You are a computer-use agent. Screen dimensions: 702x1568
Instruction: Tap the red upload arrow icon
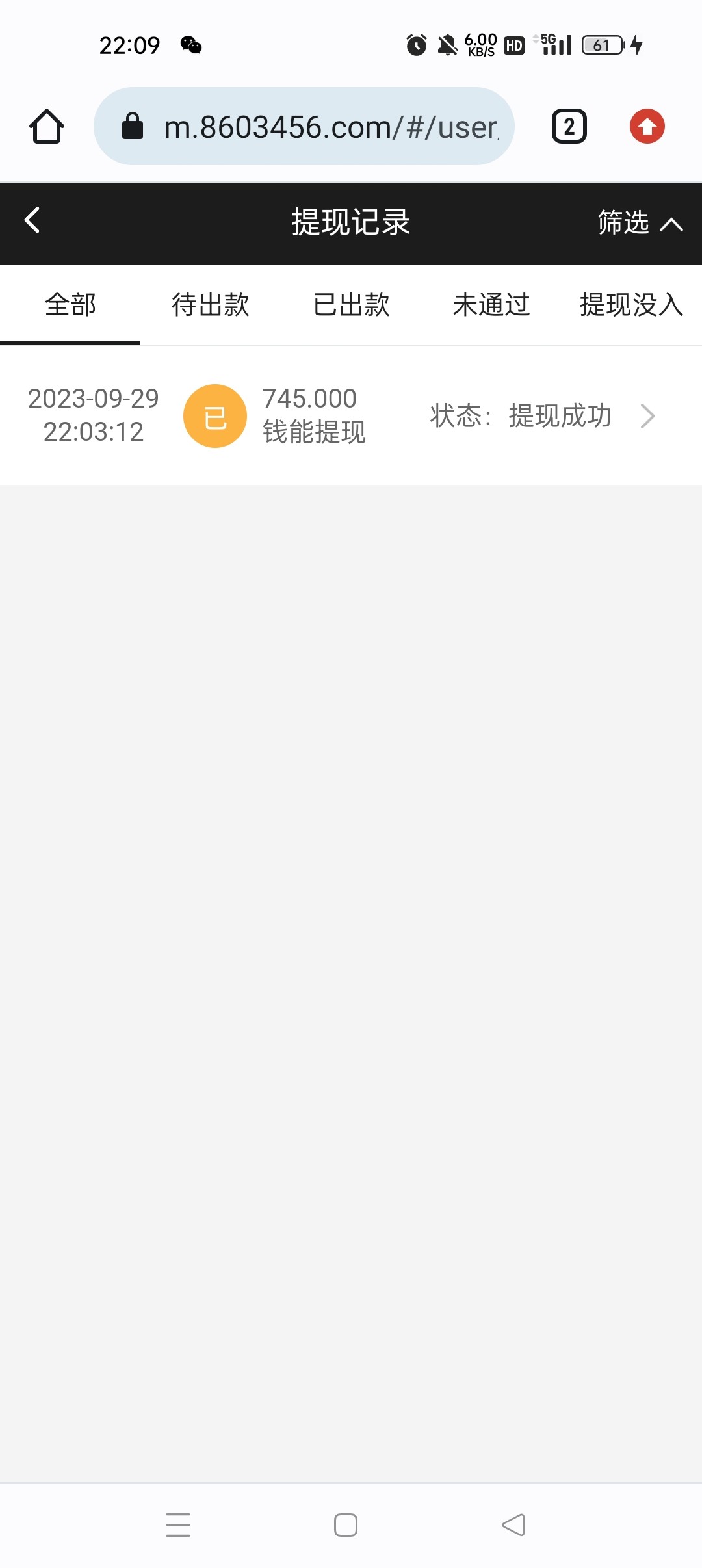pyautogui.click(x=647, y=126)
